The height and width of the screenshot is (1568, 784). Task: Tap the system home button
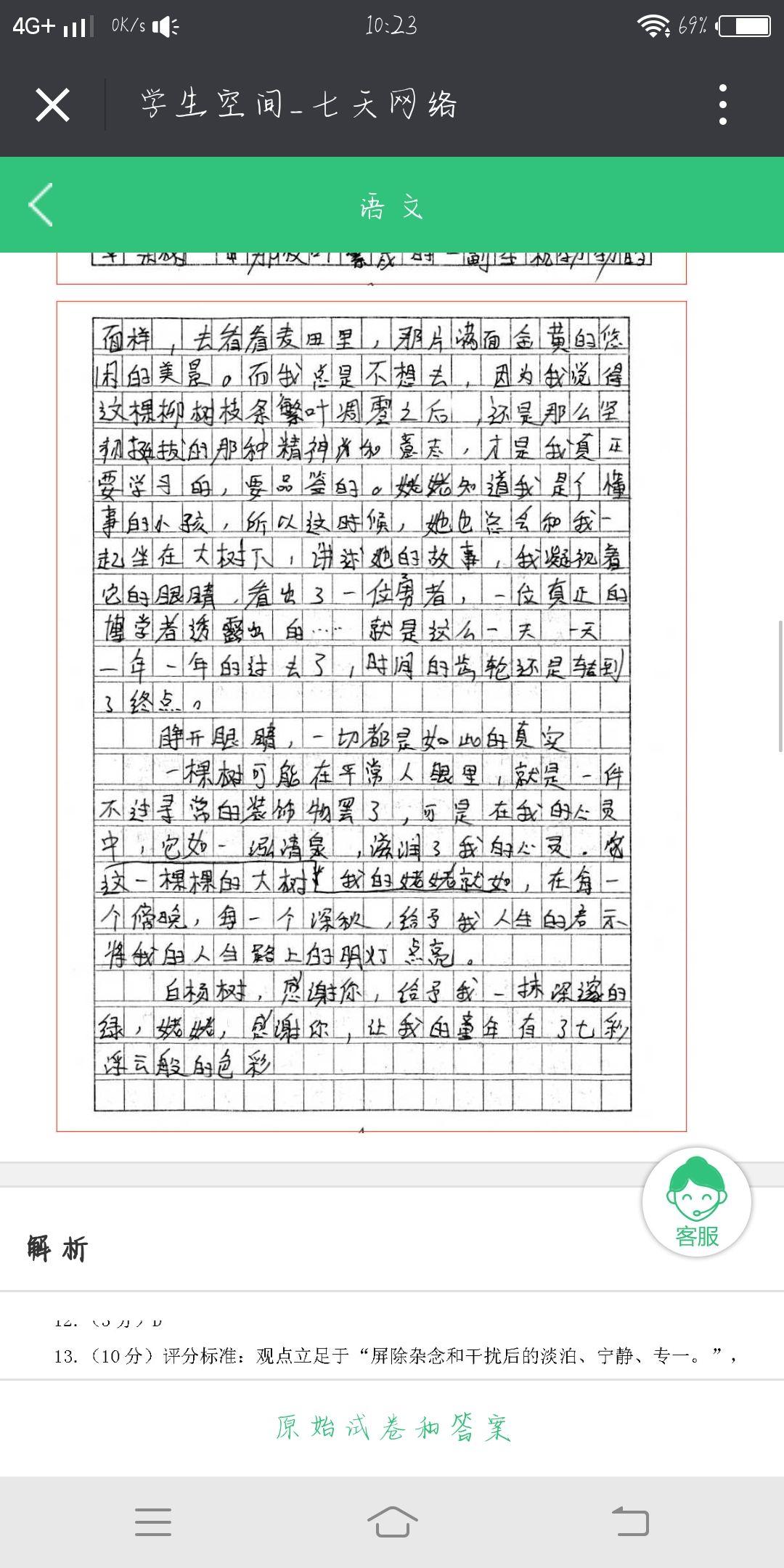pyautogui.click(x=392, y=1521)
